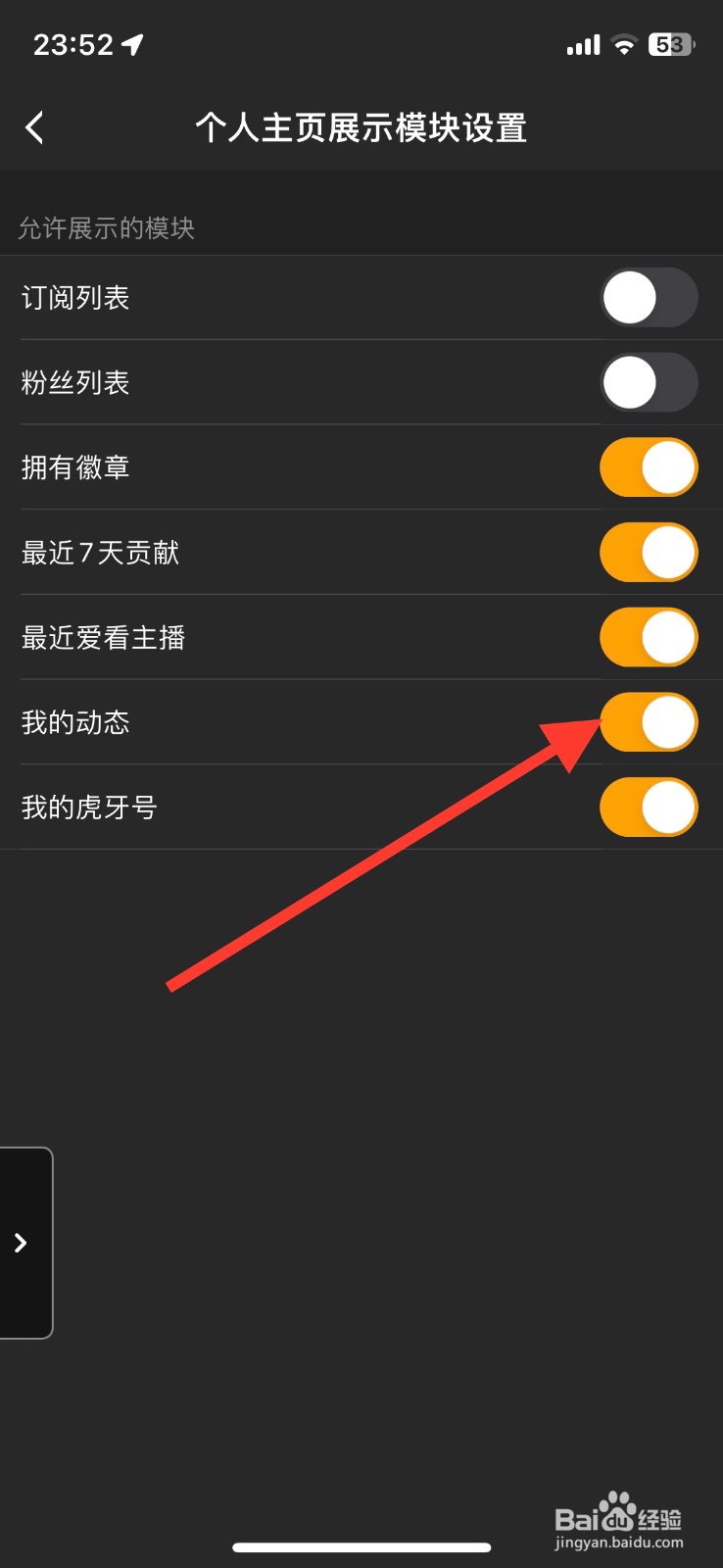Tap the red arrow pointer graphic
This screenshot has height=1568, width=723.
(392, 862)
